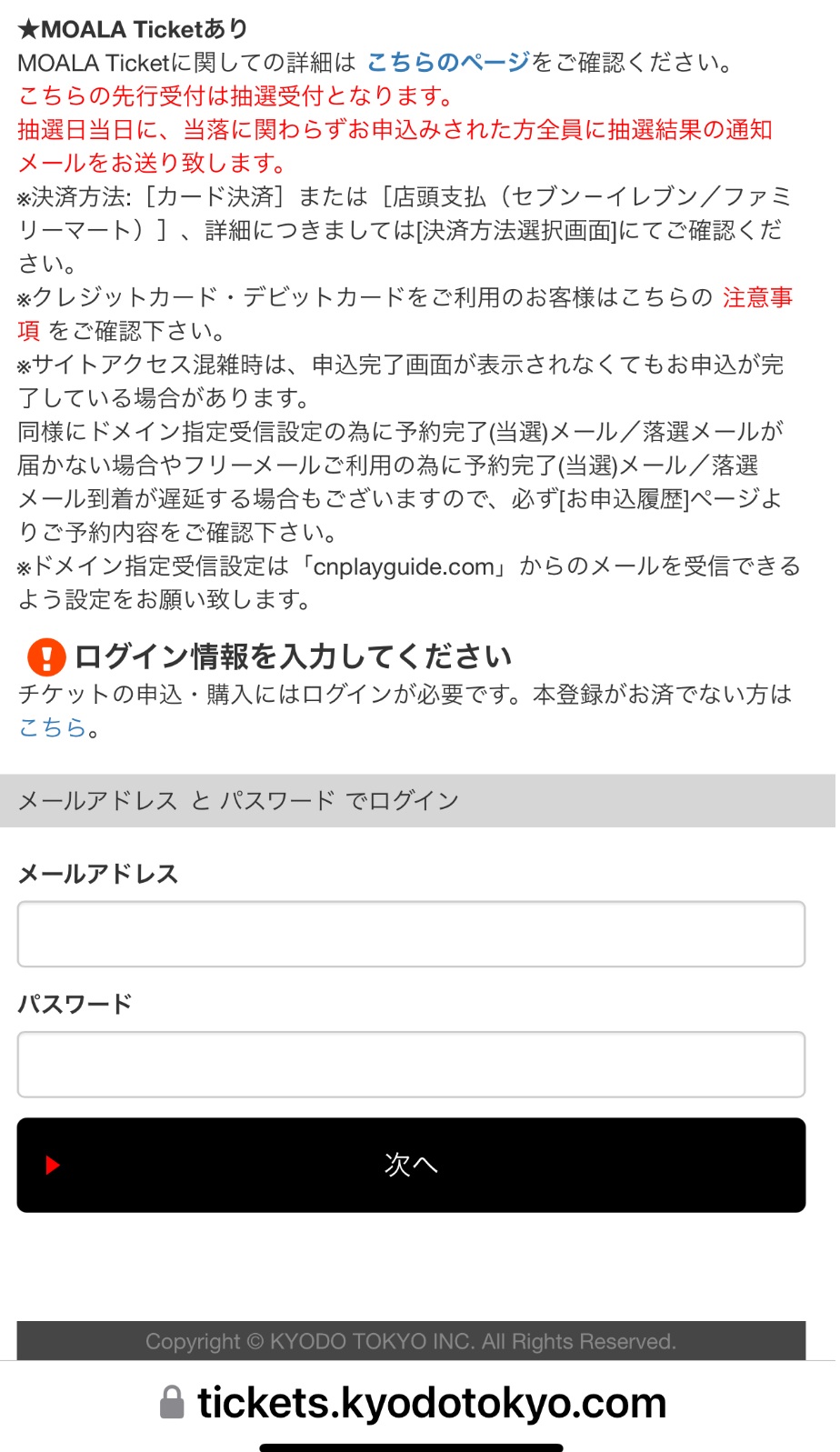Image resolution: width=840 pixels, height=1452 pixels.
Task: Open the こちら registration link
Action: [x=52, y=727]
